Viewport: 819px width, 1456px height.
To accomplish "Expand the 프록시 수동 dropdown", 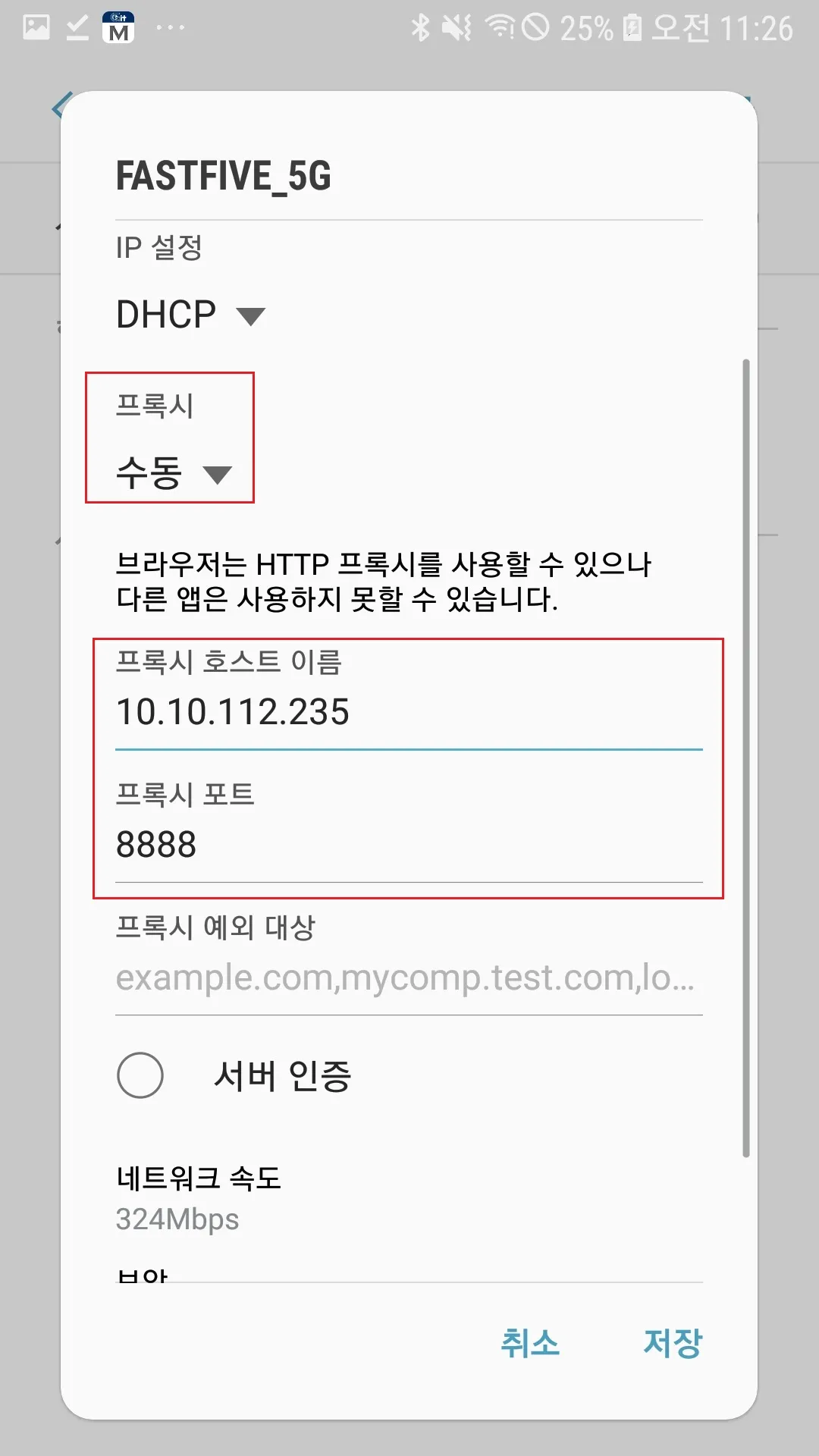I will (174, 473).
